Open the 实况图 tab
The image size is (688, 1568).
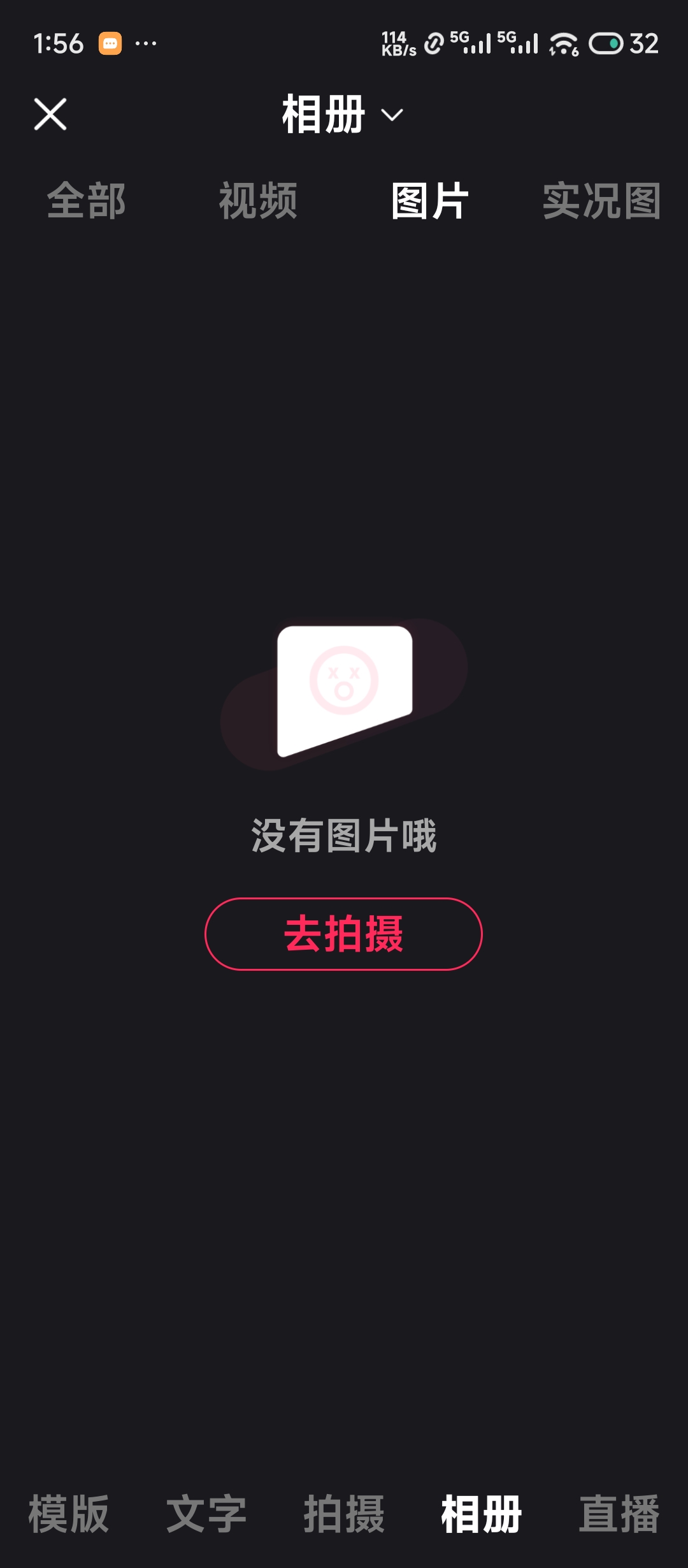tap(601, 201)
